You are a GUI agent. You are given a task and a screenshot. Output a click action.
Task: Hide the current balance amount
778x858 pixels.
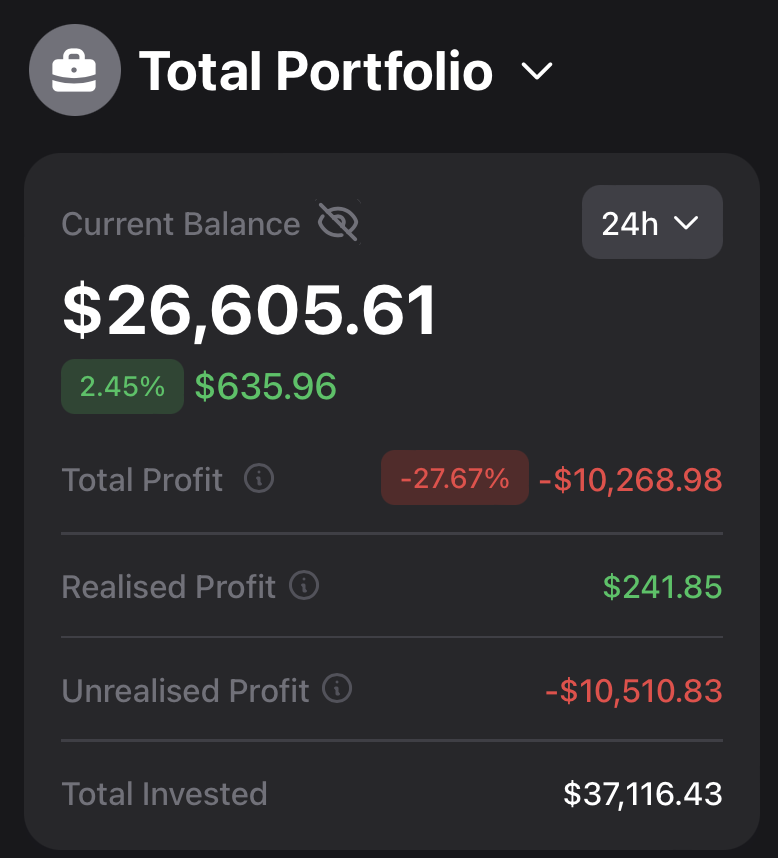338,222
